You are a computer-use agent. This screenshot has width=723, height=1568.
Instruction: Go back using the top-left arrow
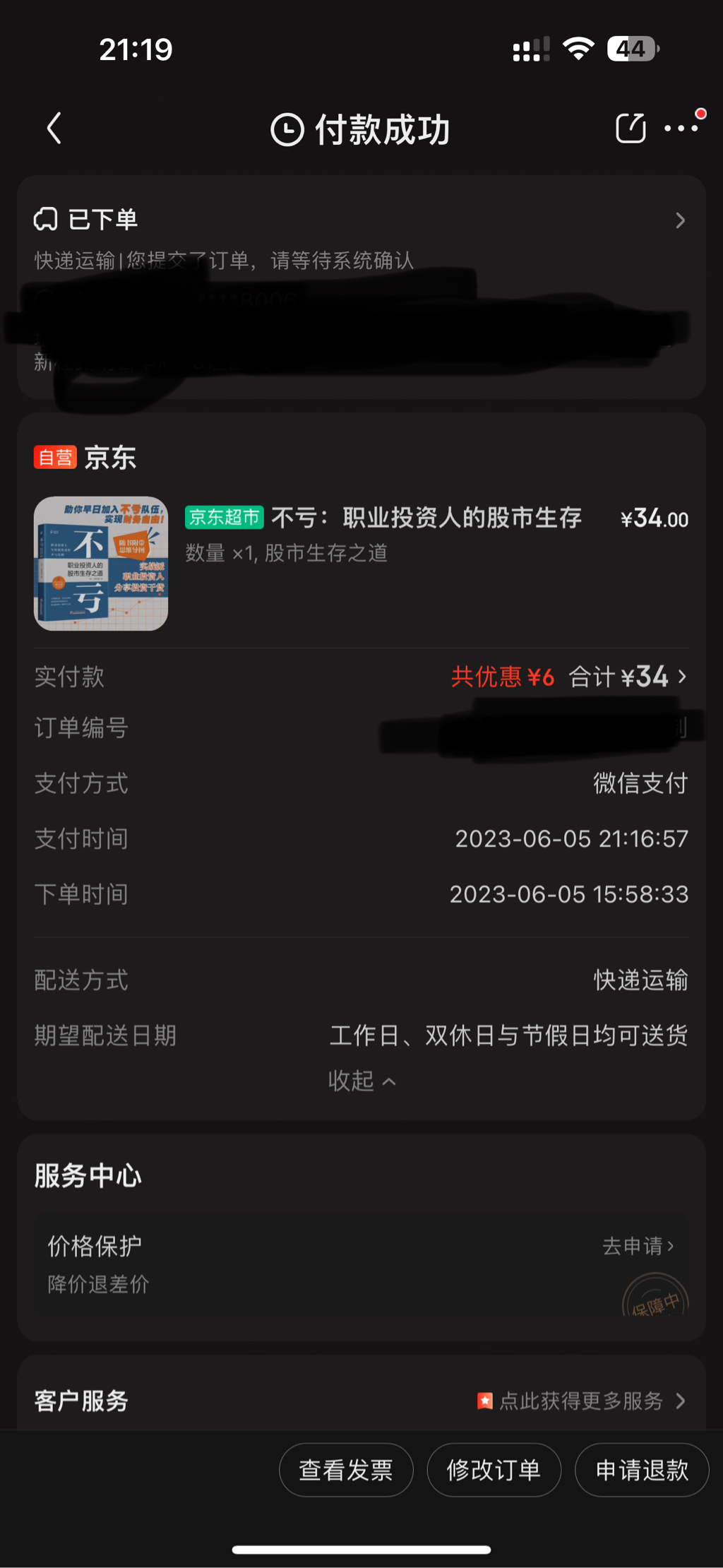pyautogui.click(x=54, y=129)
